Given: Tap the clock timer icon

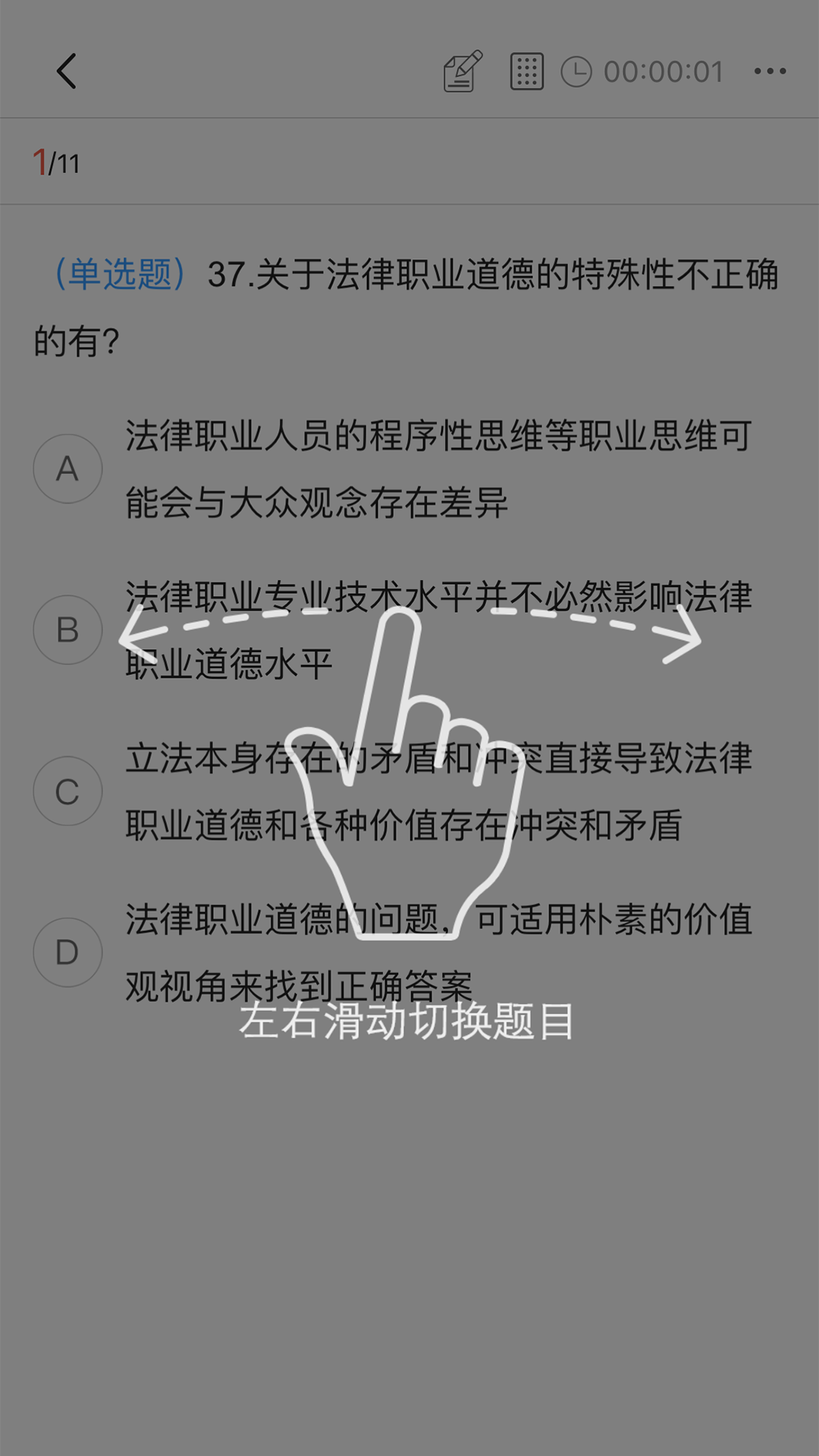Looking at the screenshot, I should tap(576, 72).
